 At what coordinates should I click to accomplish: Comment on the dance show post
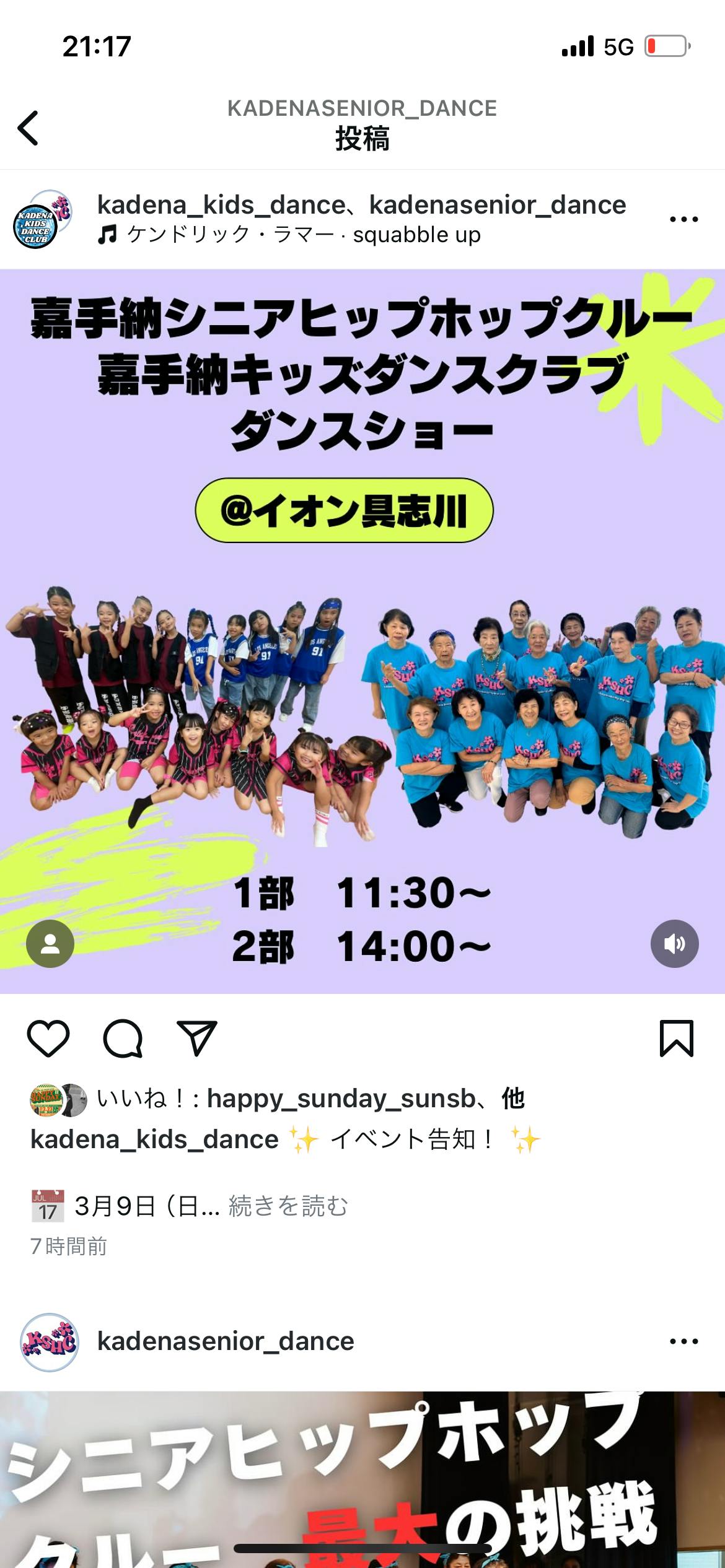123,1039
